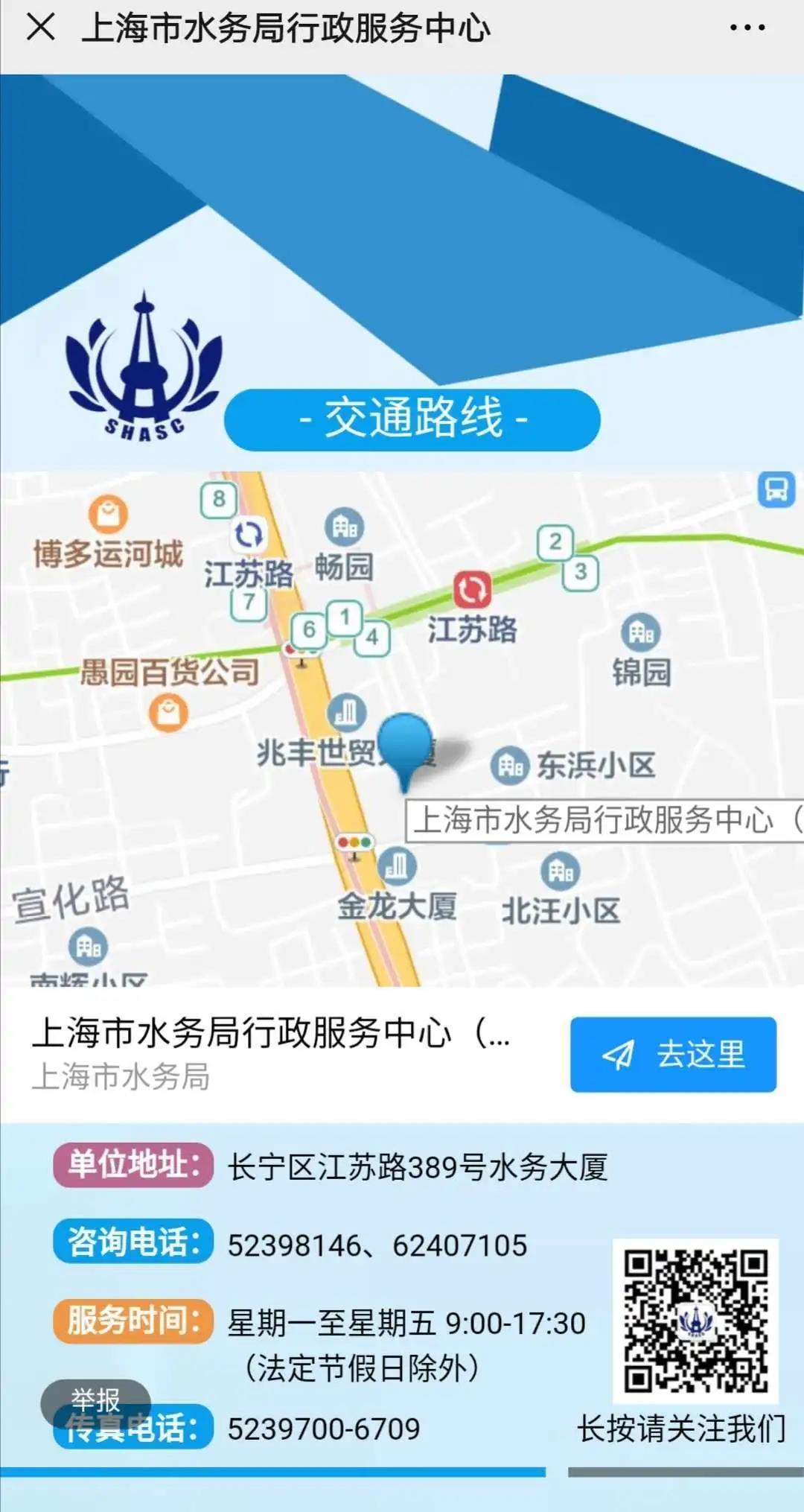Close the 上海市水务局行政服务中心 page
The image size is (804, 1512).
tap(40, 28)
